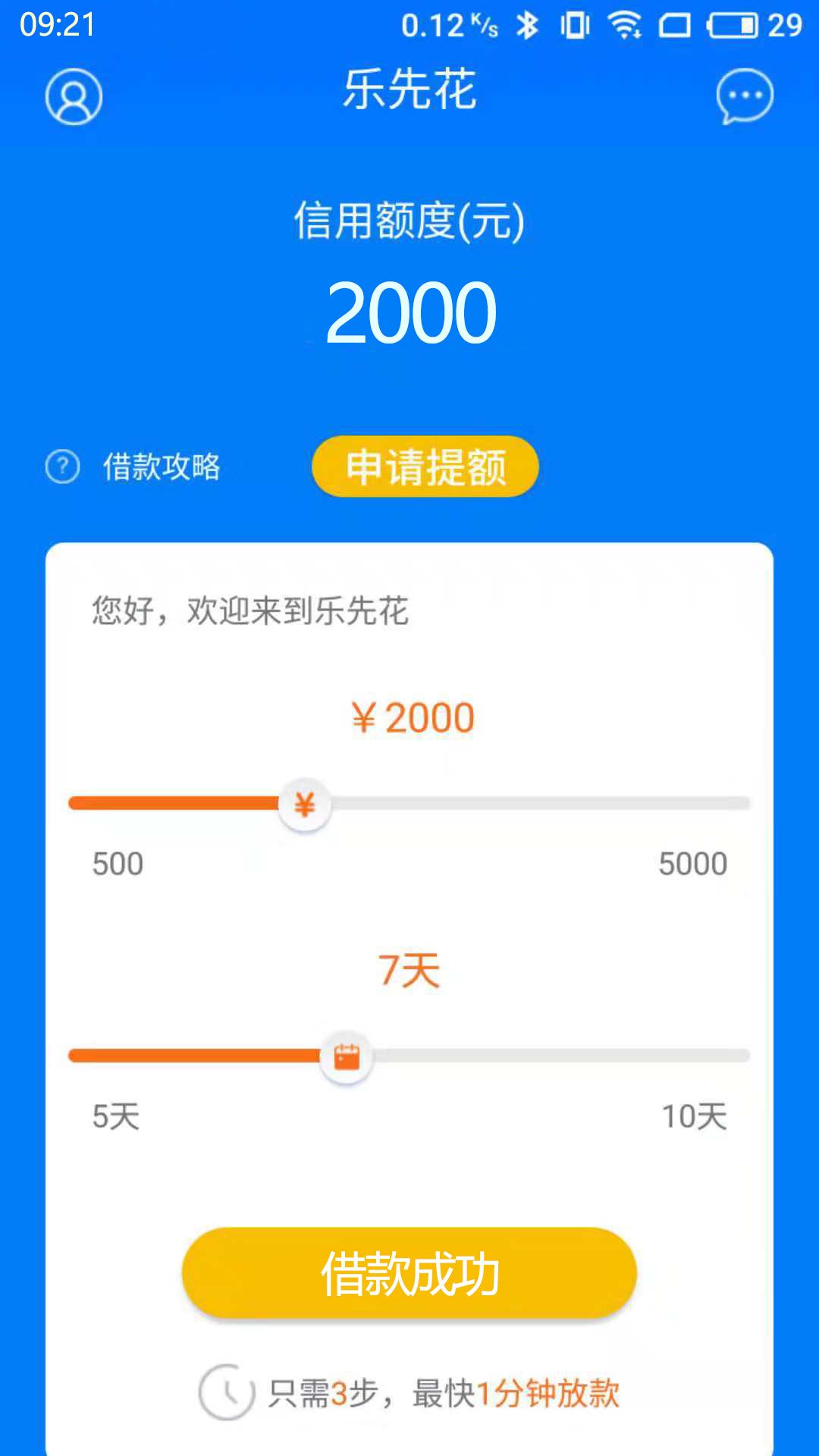Open 借款攻略 loan guide
Image resolution: width=819 pixels, height=1456 pixels.
coord(133,466)
